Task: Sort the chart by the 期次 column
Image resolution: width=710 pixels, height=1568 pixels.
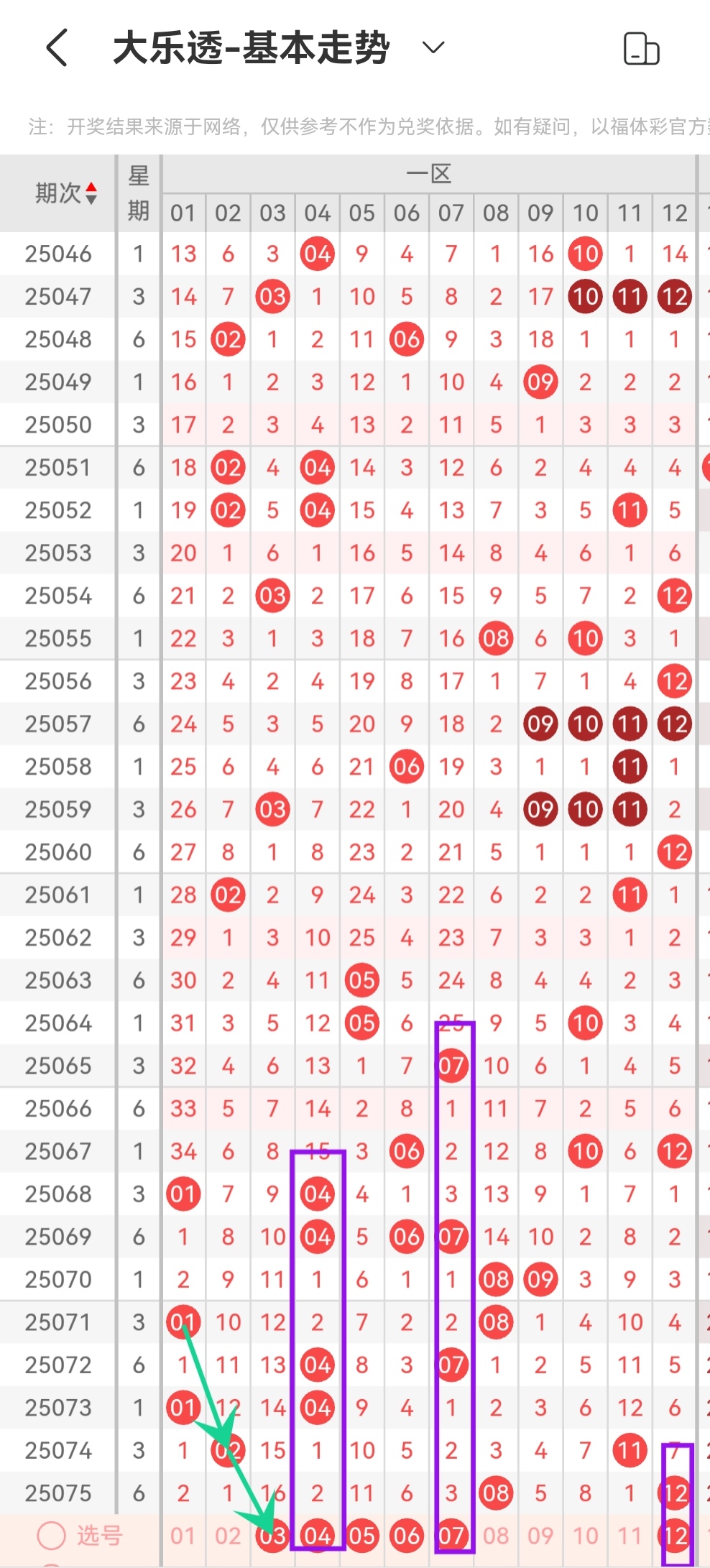Action: click(66, 193)
